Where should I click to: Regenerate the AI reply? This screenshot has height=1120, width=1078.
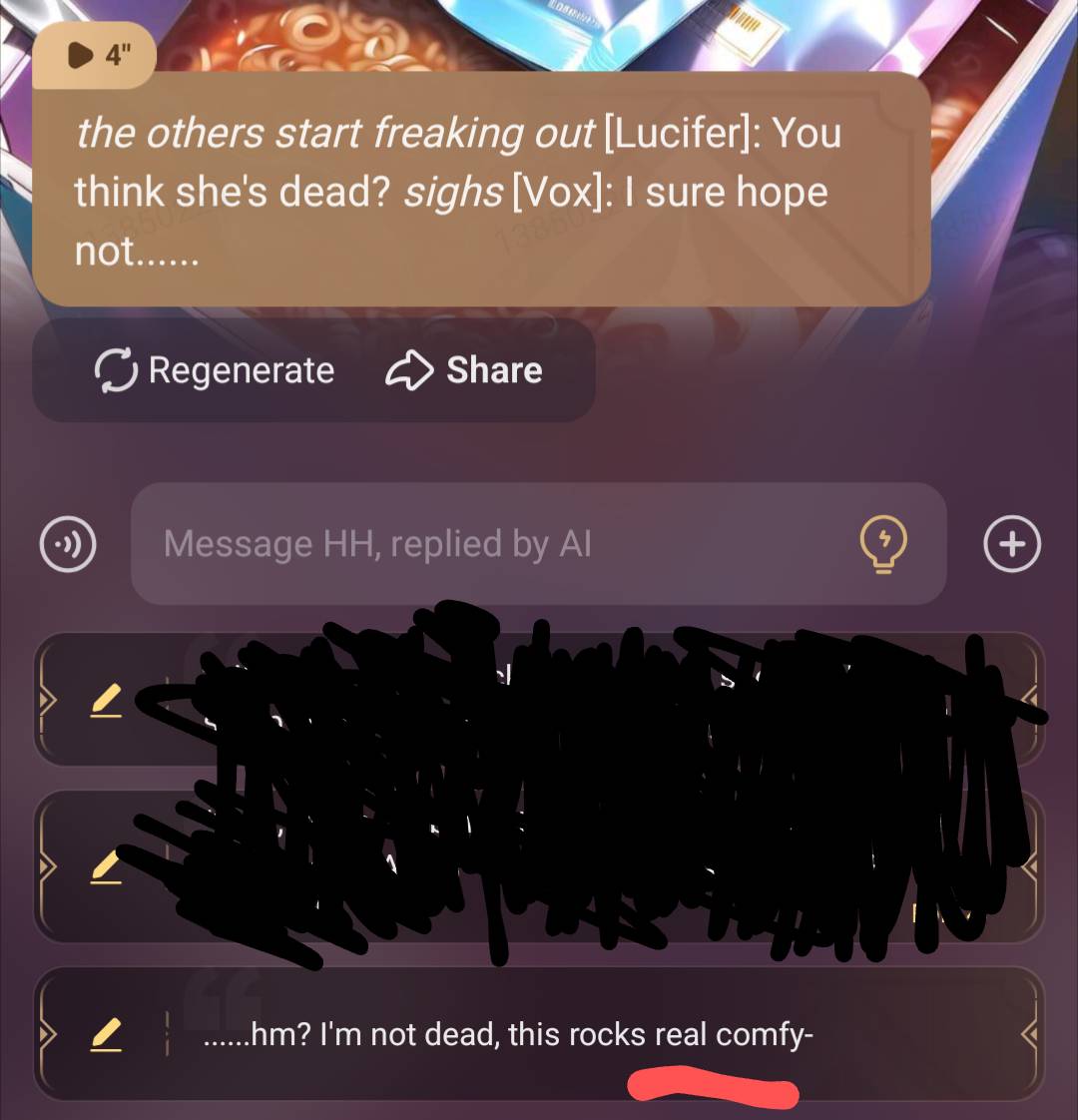tap(215, 370)
